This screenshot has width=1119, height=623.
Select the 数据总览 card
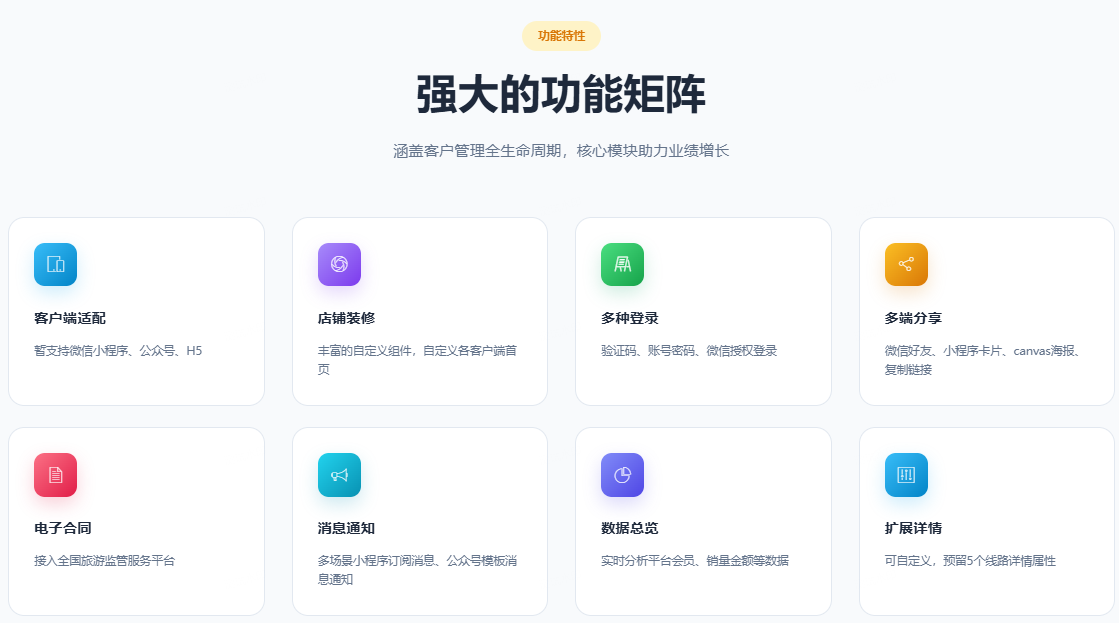pyautogui.click(x=703, y=521)
